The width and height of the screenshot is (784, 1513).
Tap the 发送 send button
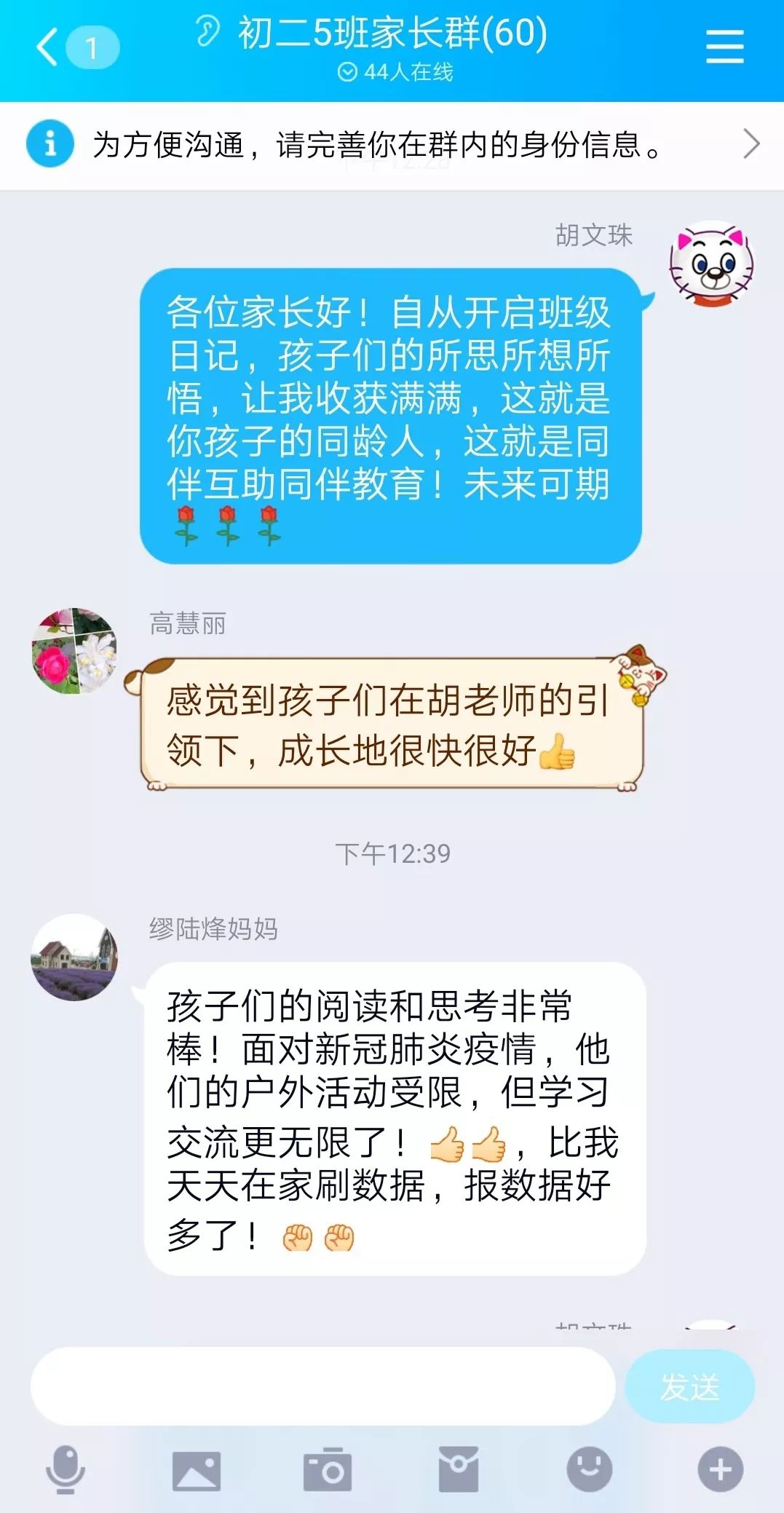click(x=689, y=1386)
